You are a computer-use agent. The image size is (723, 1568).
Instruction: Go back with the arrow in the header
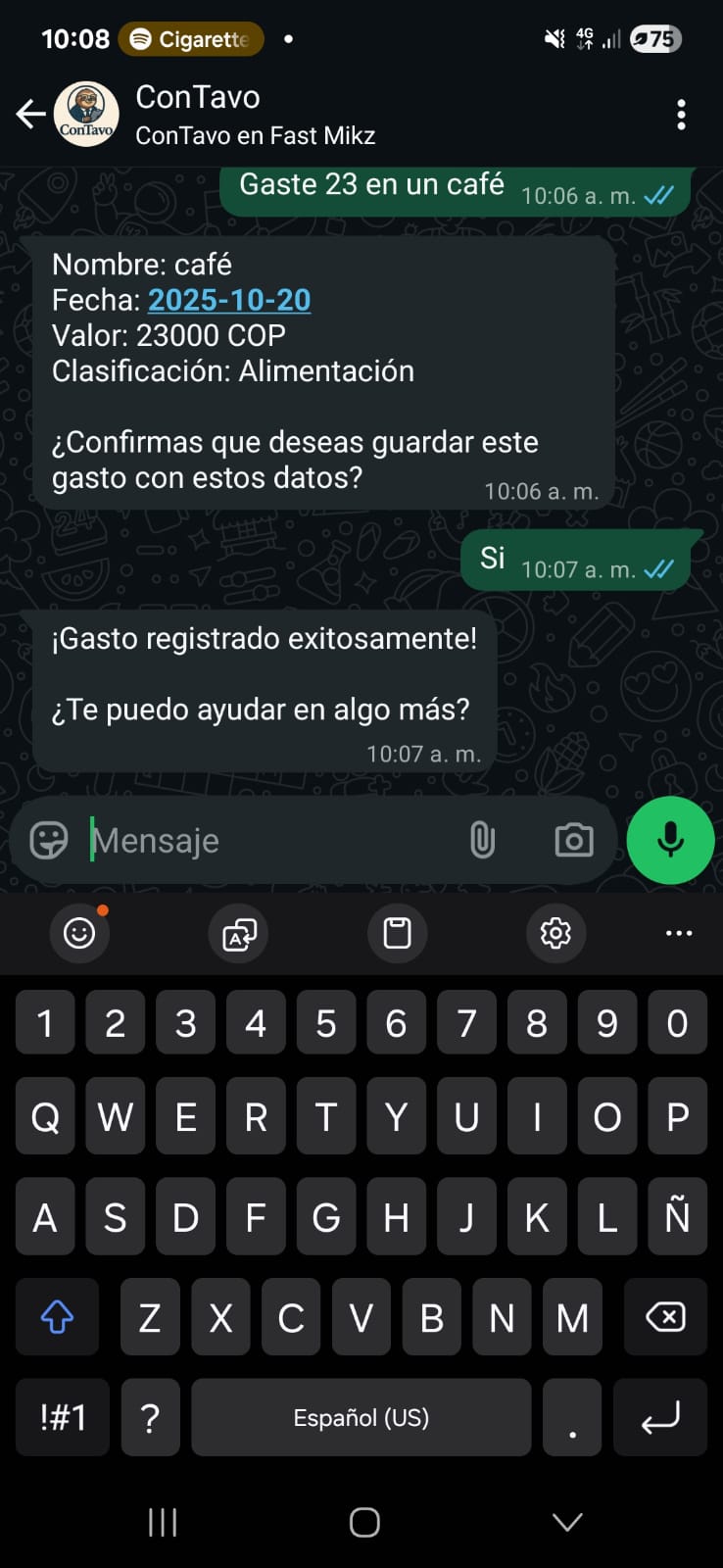[29, 114]
